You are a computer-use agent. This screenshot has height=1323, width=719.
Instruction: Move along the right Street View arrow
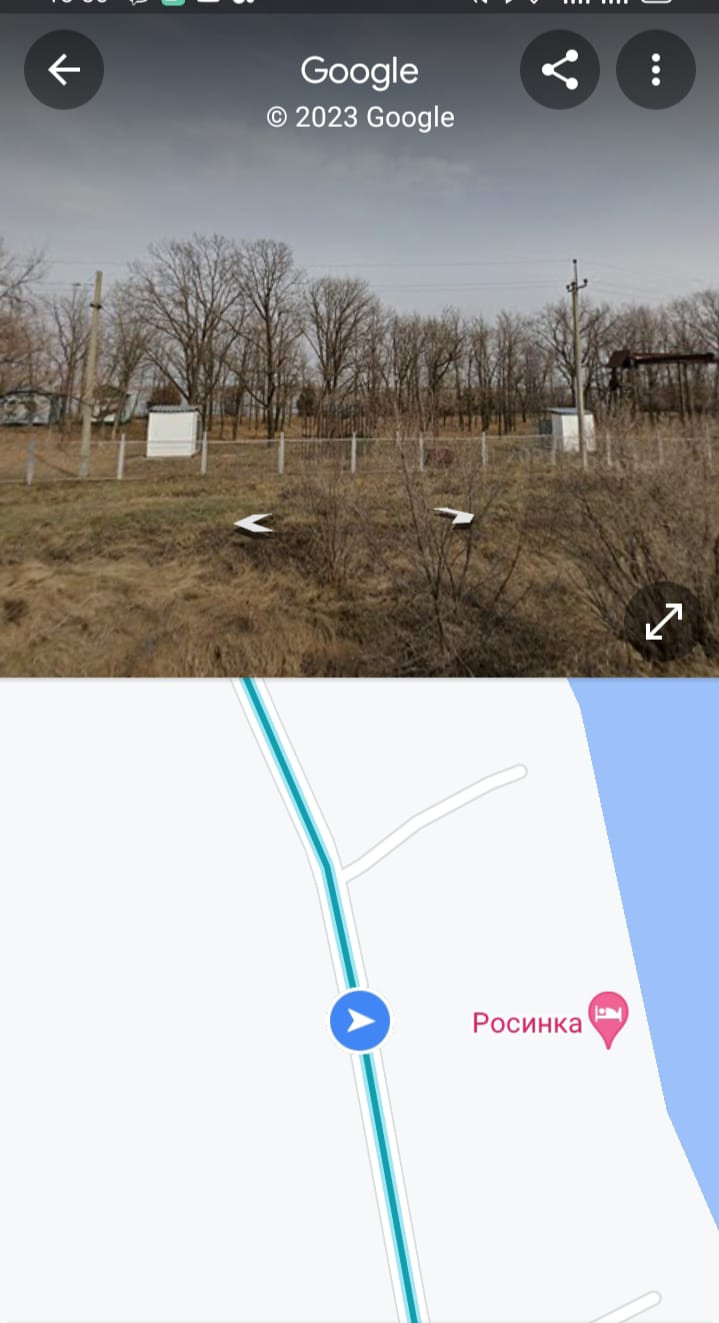[455, 516]
